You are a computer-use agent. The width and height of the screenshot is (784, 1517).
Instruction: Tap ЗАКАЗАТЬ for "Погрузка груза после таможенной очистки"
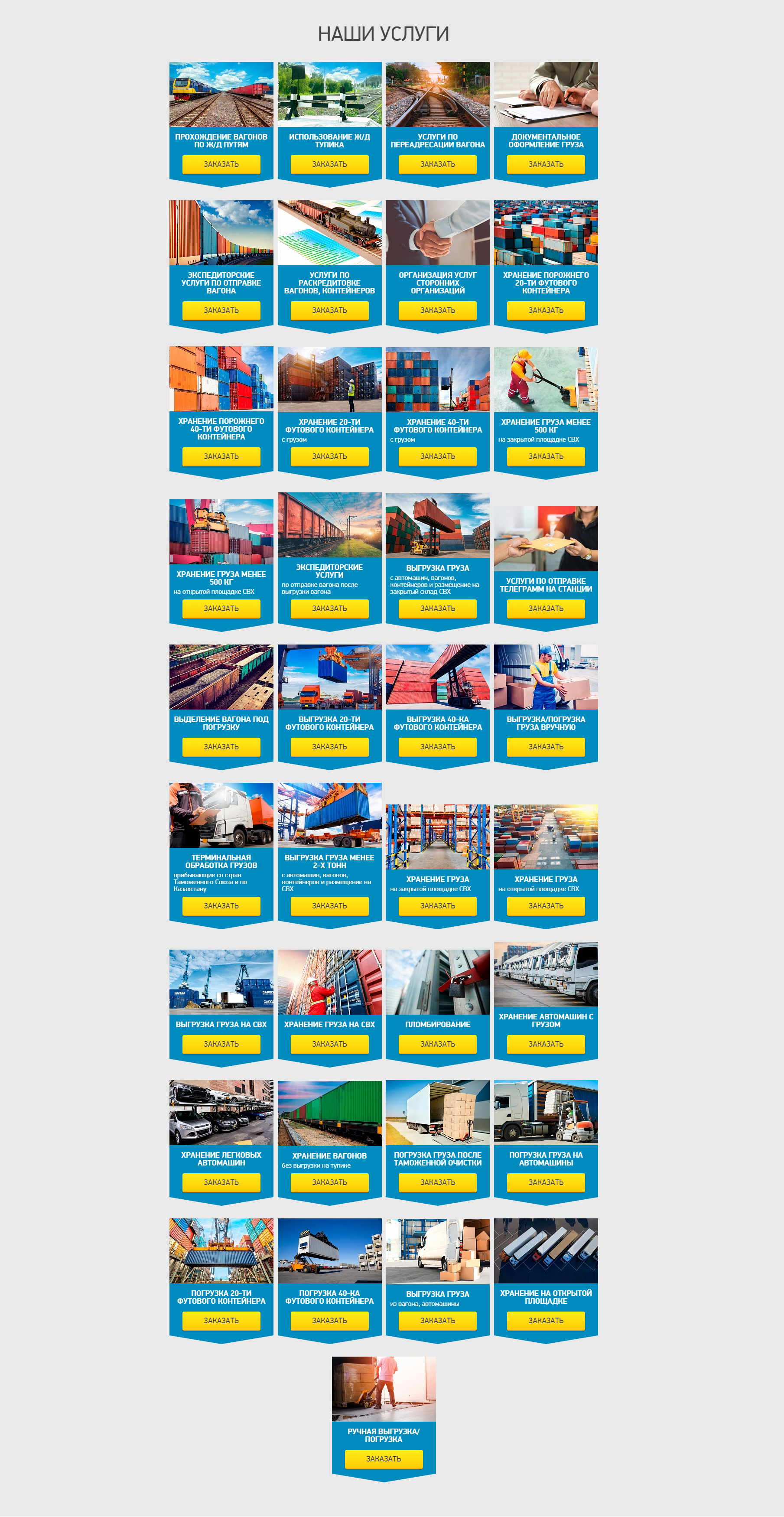coord(437,1182)
